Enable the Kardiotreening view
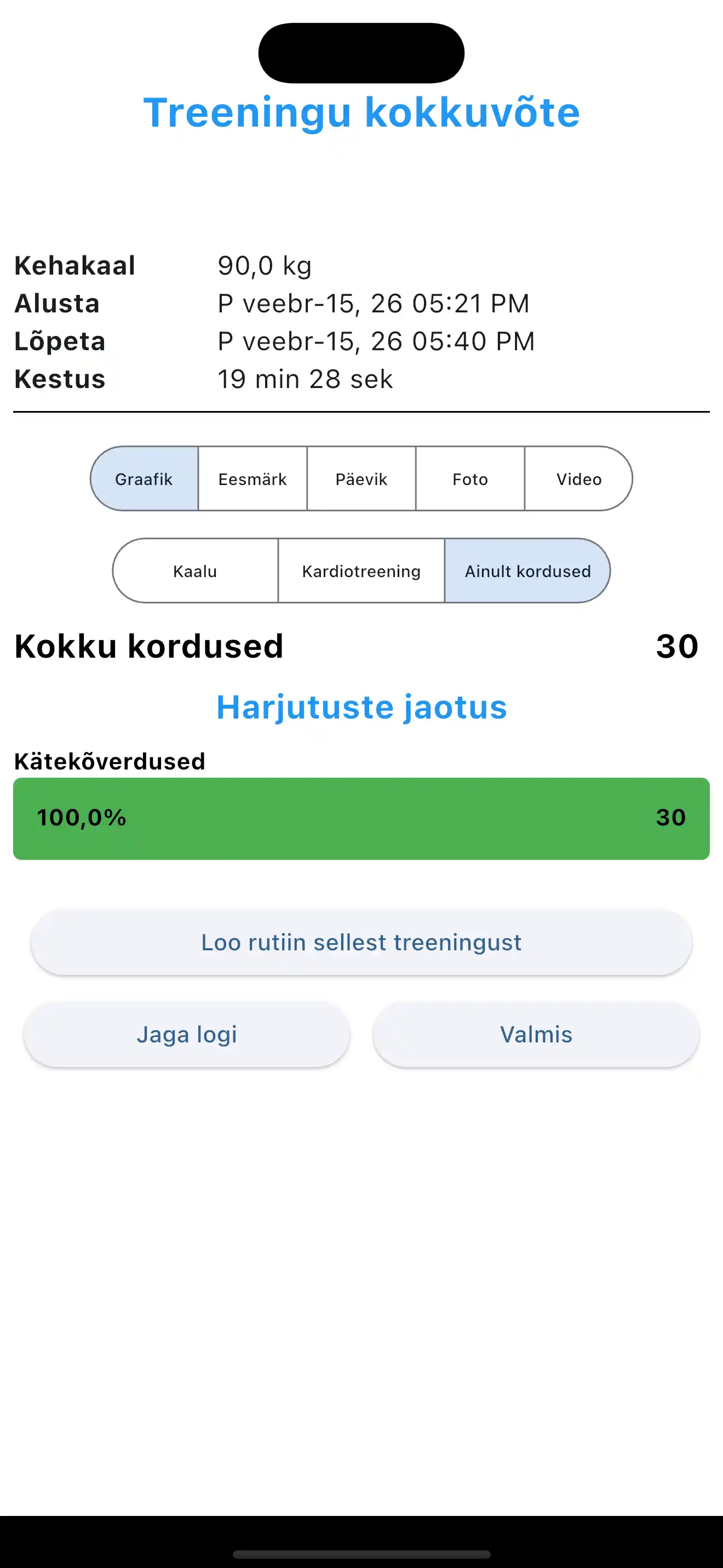 tap(361, 571)
